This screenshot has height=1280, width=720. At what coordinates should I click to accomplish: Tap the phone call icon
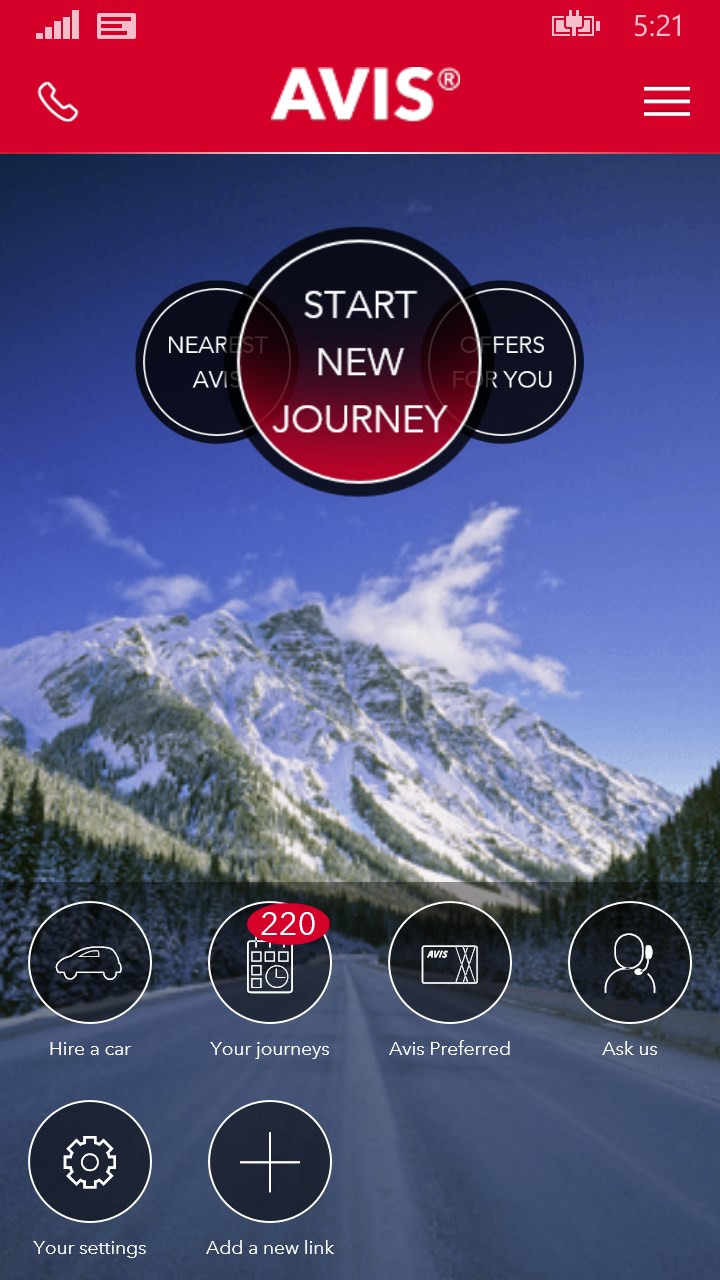click(x=57, y=101)
